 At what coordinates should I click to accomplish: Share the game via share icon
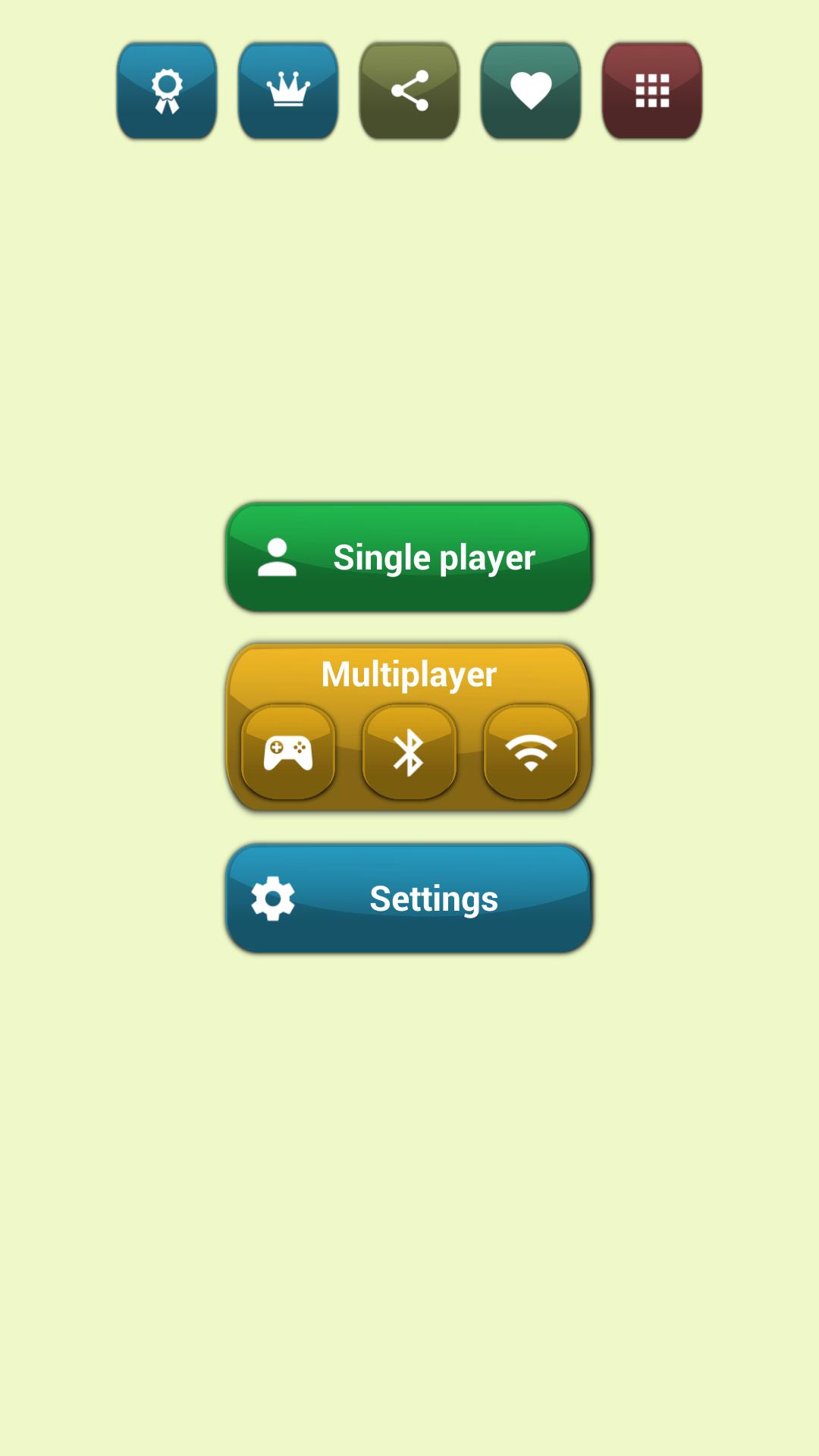409,91
